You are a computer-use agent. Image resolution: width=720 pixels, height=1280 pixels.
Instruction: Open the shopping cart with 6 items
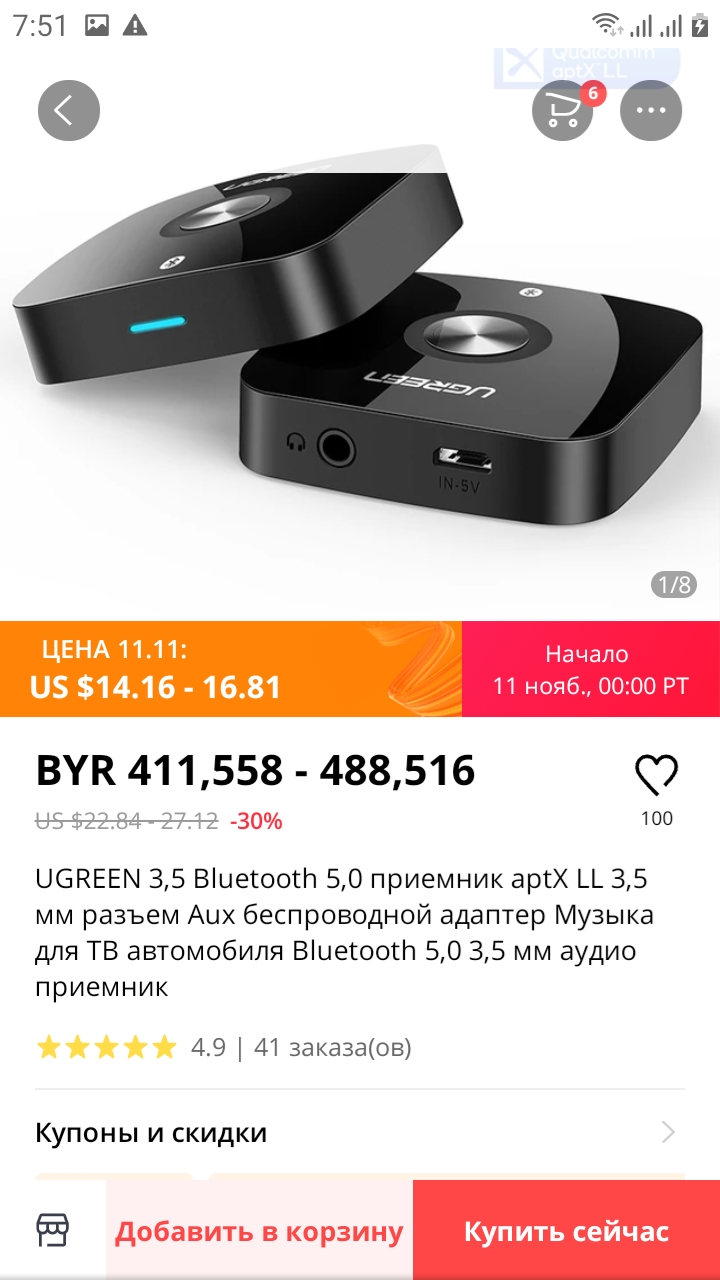[x=562, y=110]
